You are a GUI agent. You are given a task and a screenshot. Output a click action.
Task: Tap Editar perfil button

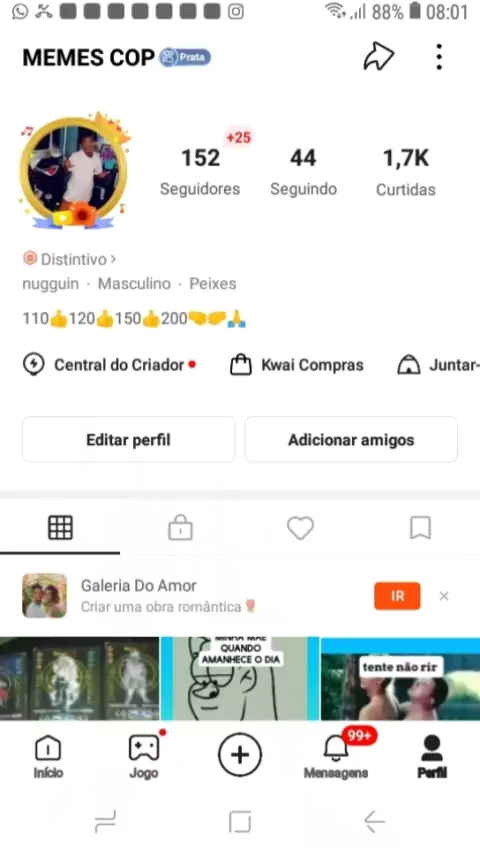pyautogui.click(x=129, y=440)
